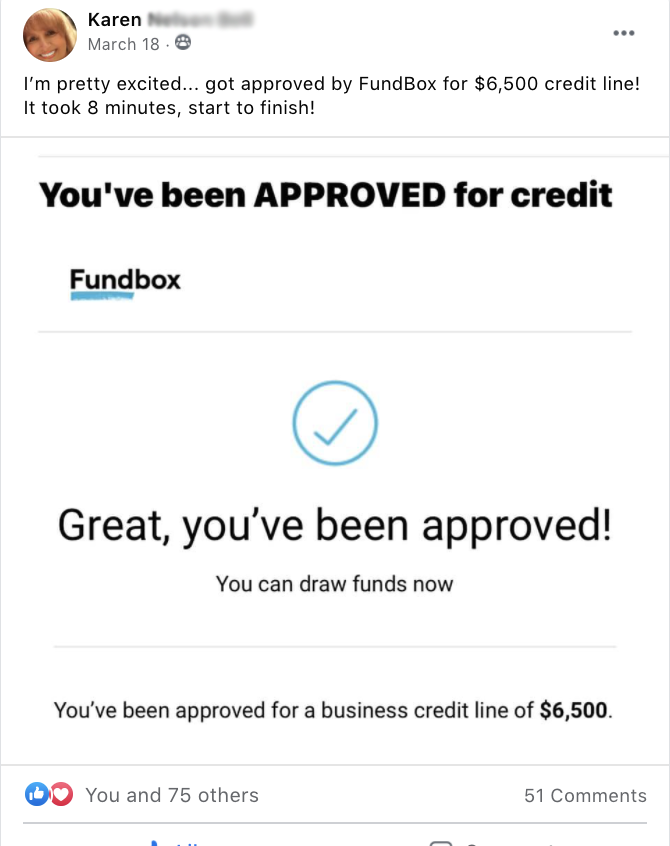This screenshot has height=846, width=670.
Task: Open the post's three-dot options menu
Action: coord(624,33)
